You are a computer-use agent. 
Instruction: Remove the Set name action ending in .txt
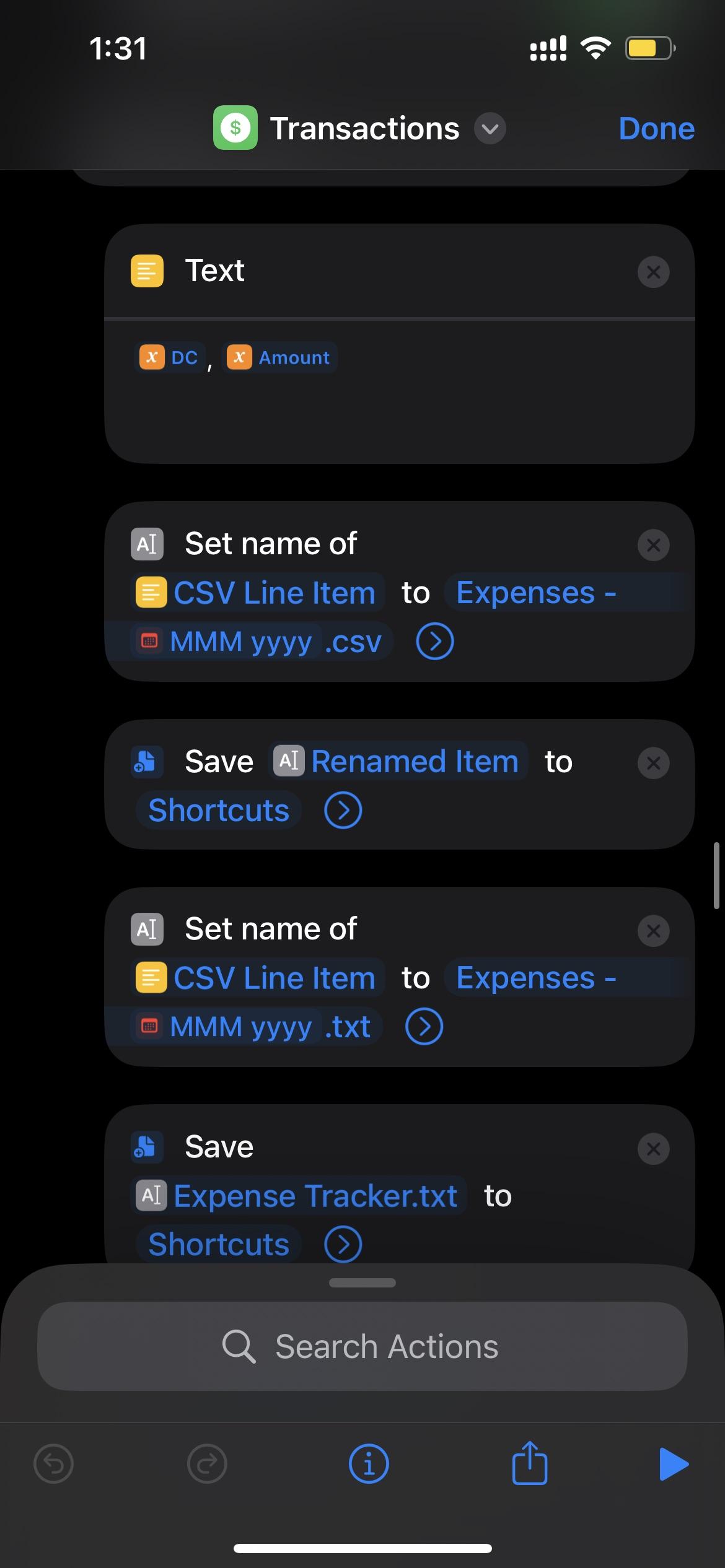[x=653, y=931]
